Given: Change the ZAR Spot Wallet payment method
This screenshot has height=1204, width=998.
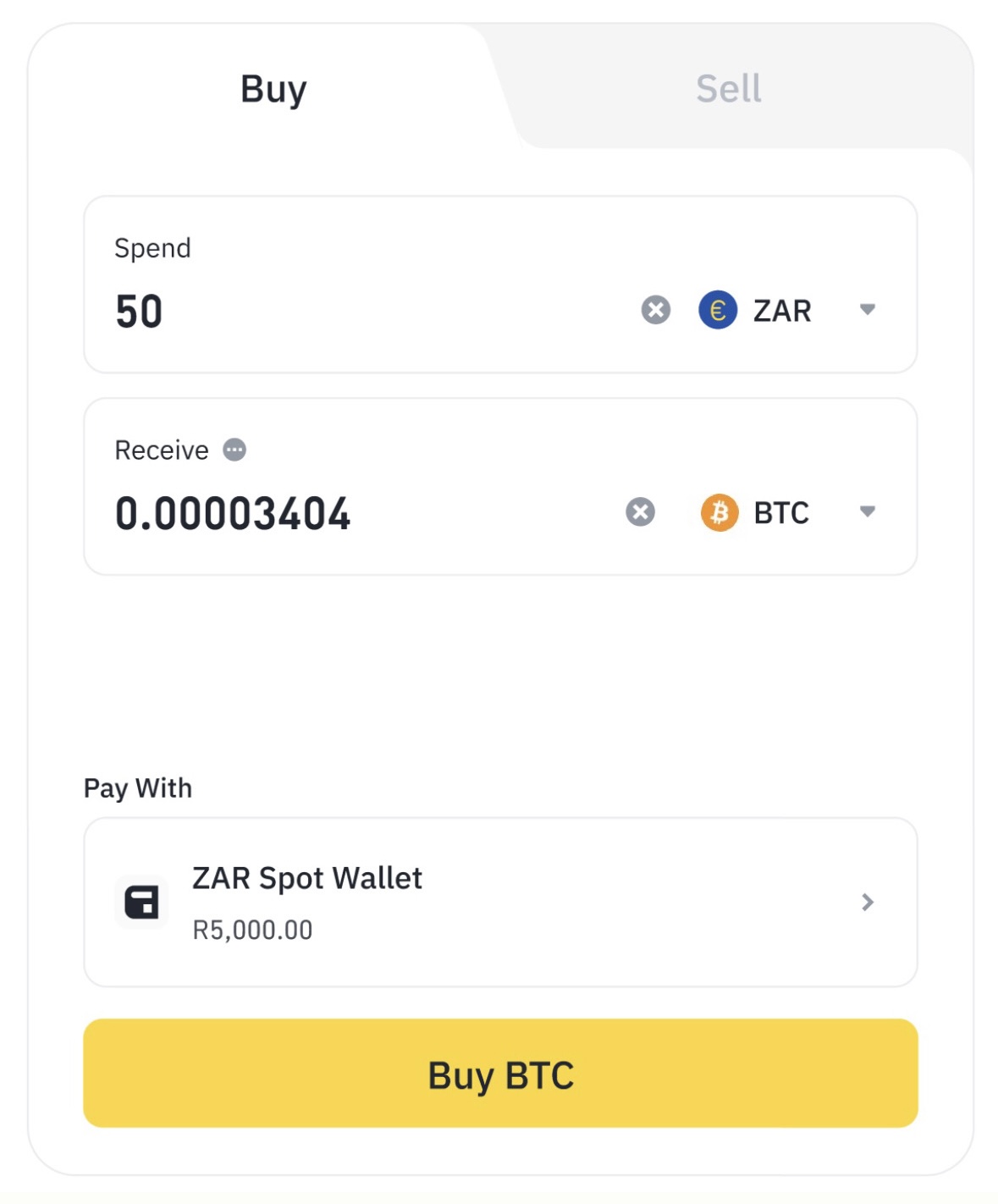Looking at the screenshot, I should 499,902.
